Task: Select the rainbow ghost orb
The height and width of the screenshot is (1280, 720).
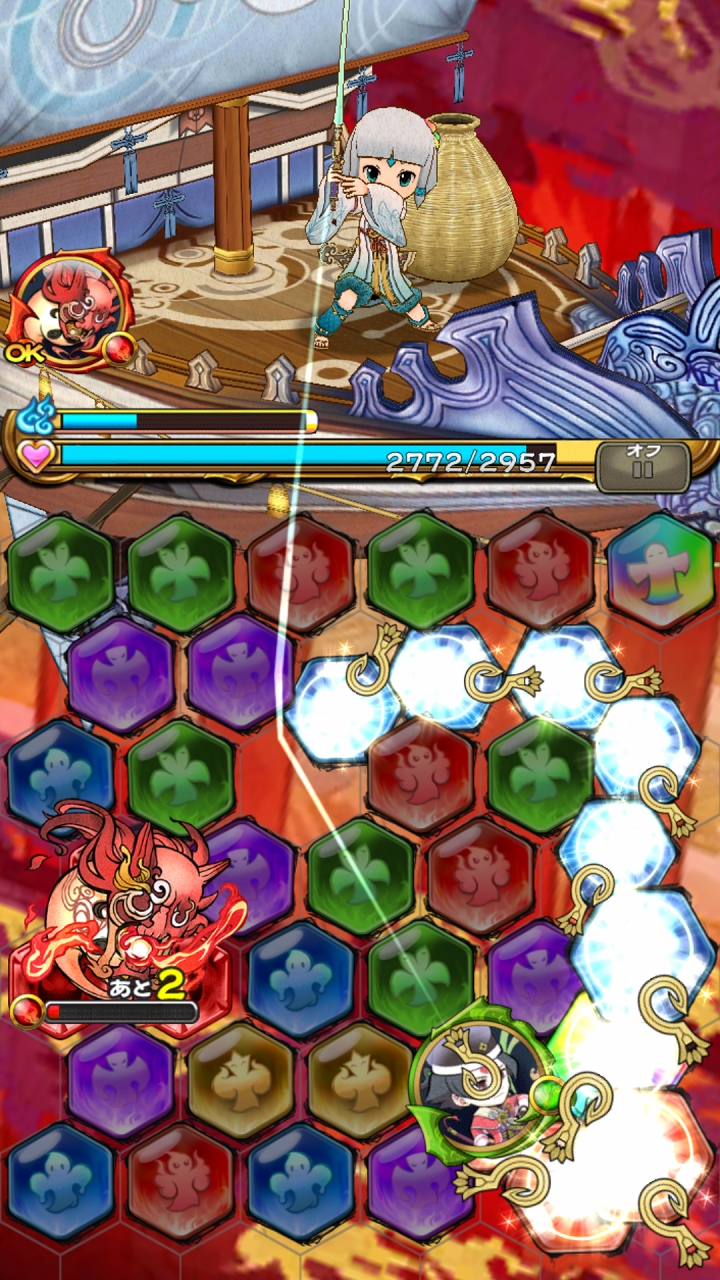Action: tap(660, 571)
